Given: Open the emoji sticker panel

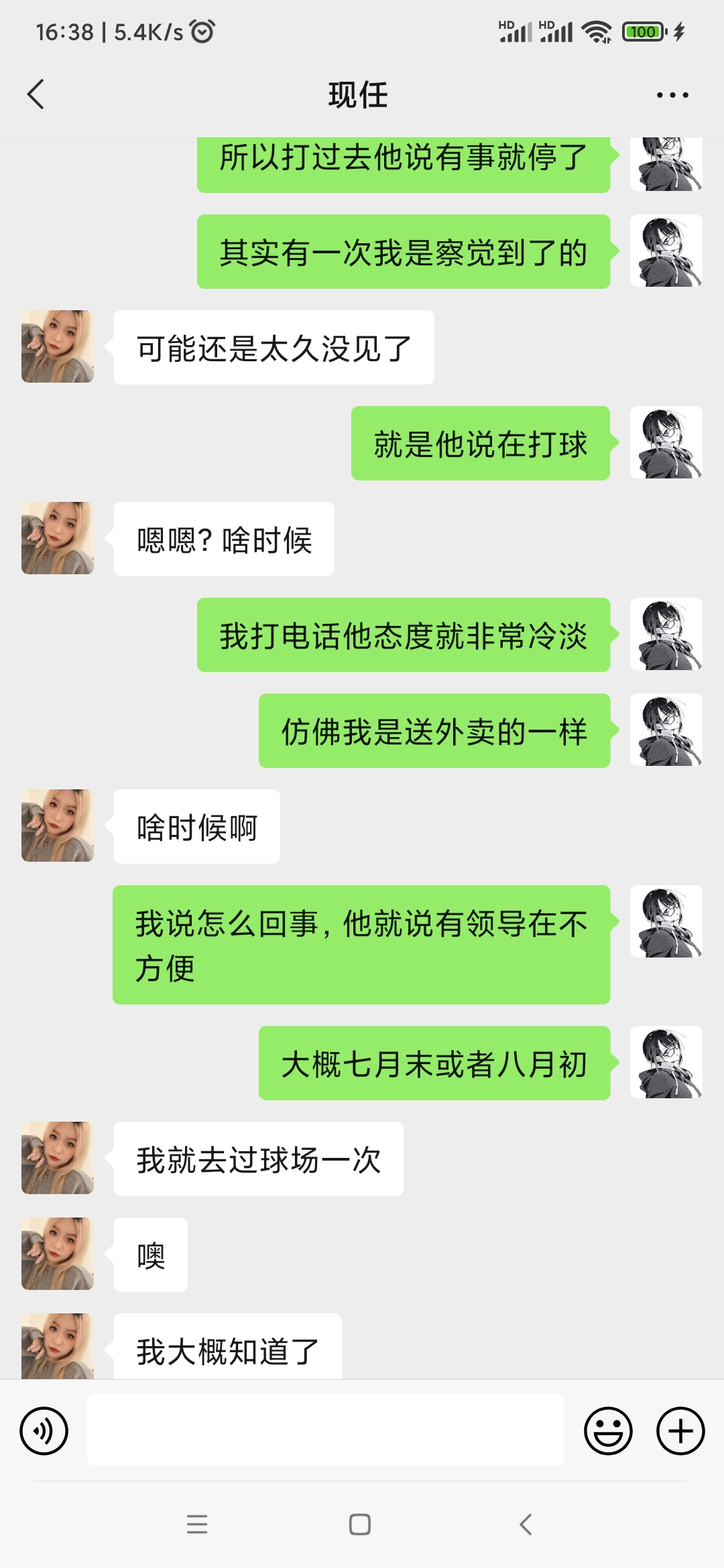Looking at the screenshot, I should pyautogui.click(x=608, y=1431).
